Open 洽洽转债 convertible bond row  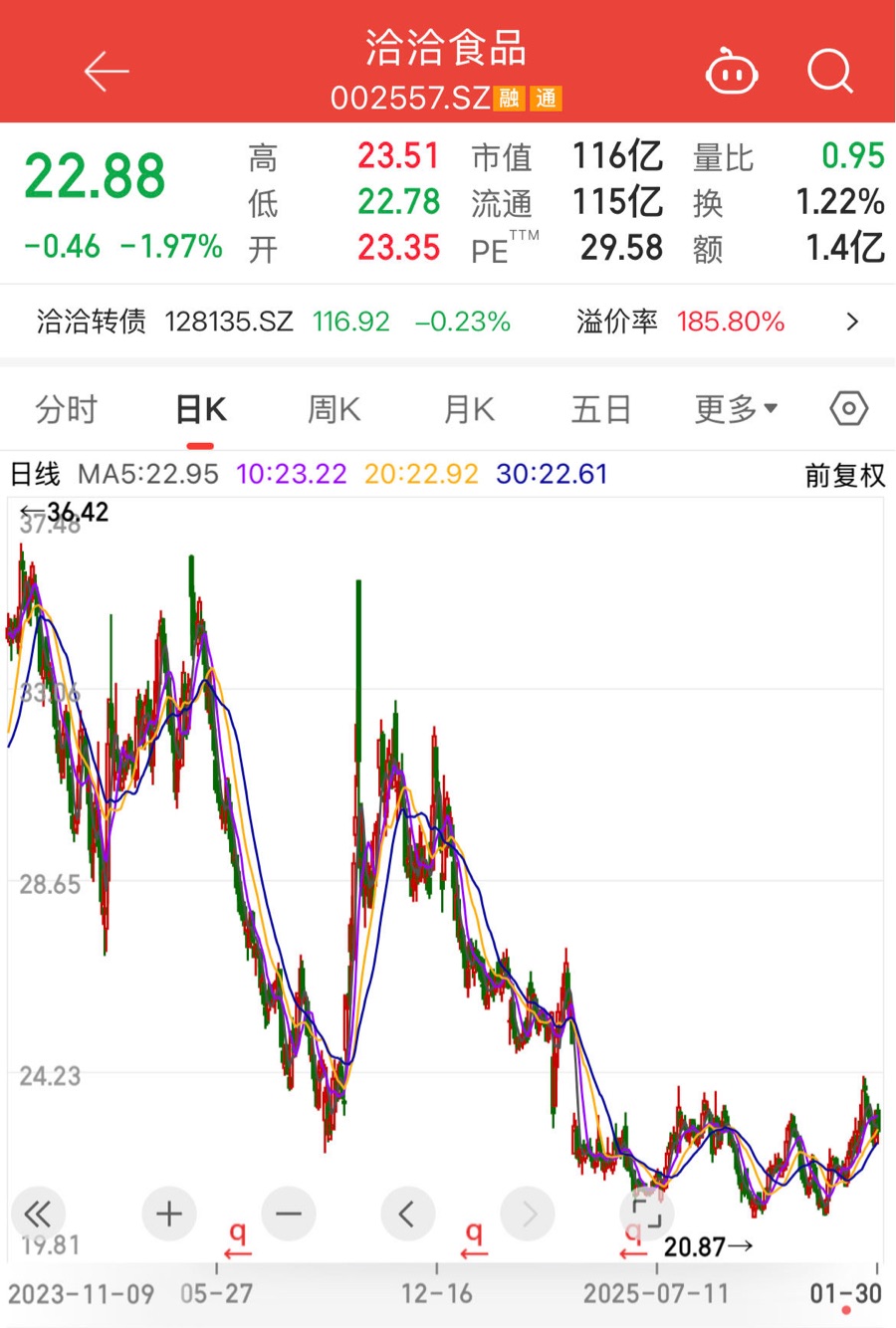448,322
